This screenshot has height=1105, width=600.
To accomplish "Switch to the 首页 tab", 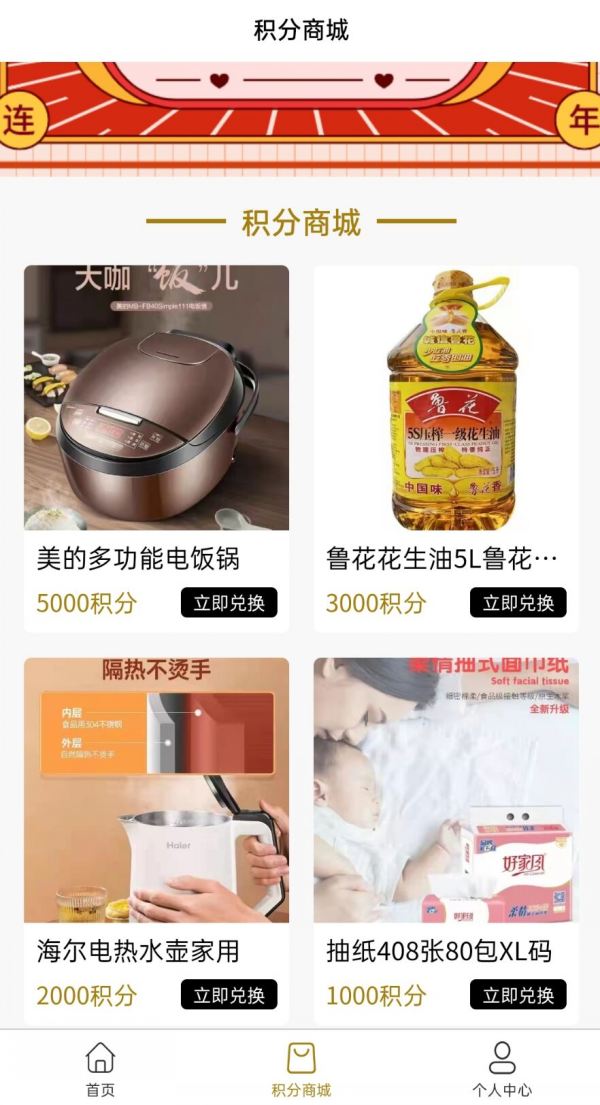I will [100, 1068].
